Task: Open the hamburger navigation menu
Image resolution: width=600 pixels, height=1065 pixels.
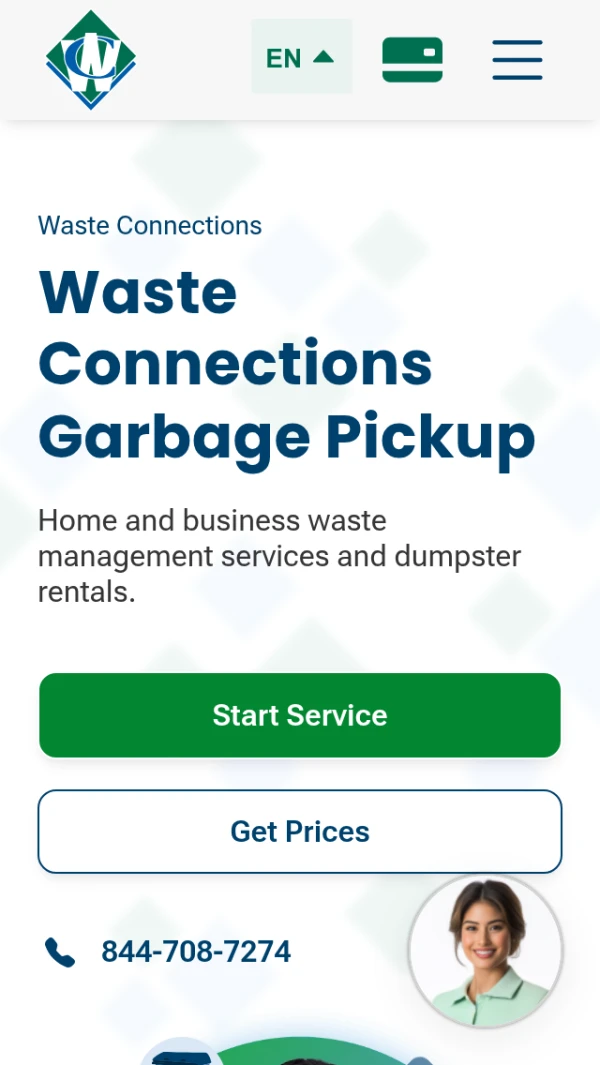Action: point(517,60)
